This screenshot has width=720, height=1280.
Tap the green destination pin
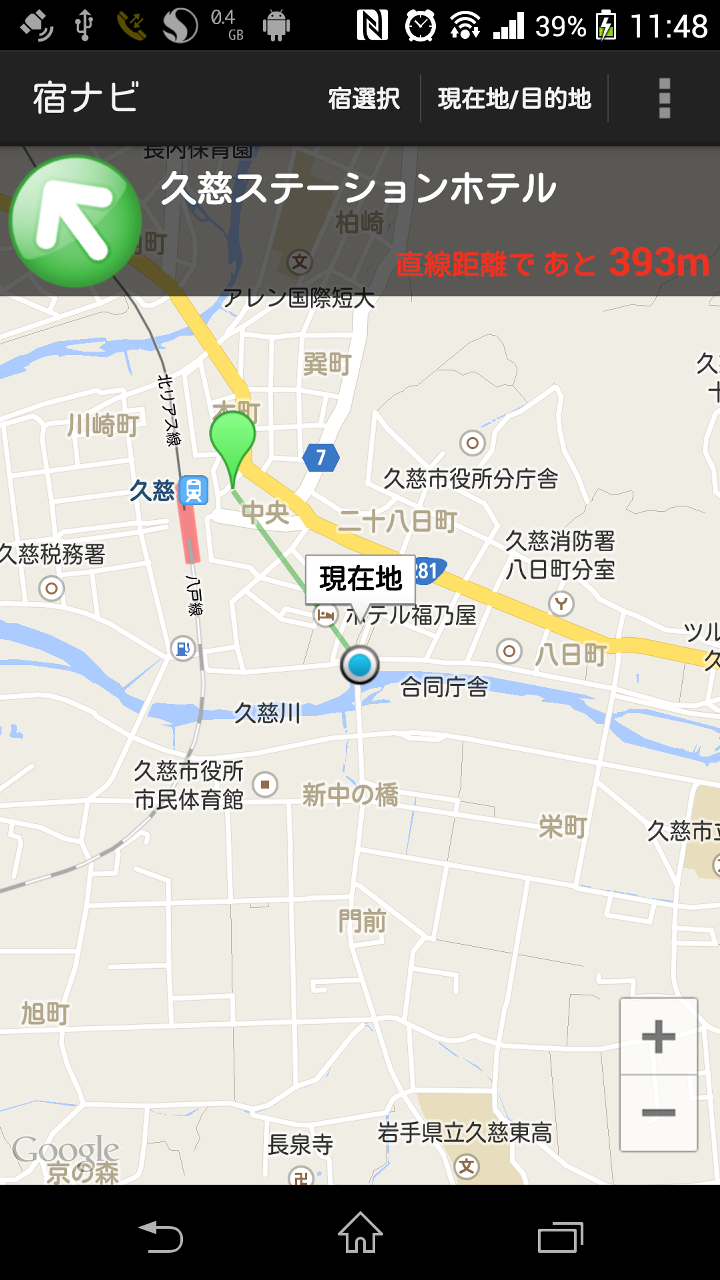[x=232, y=440]
